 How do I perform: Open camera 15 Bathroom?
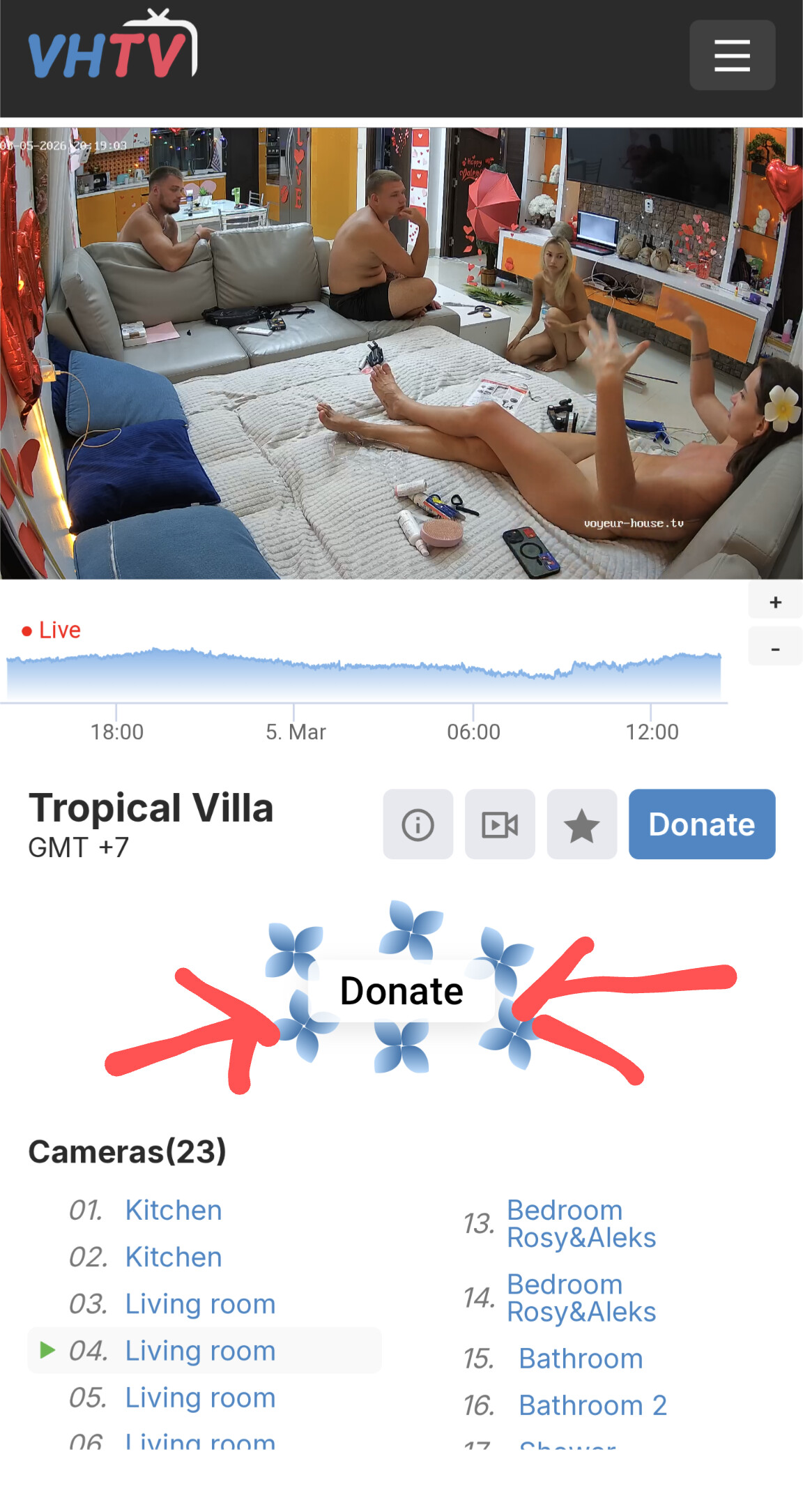[581, 1359]
